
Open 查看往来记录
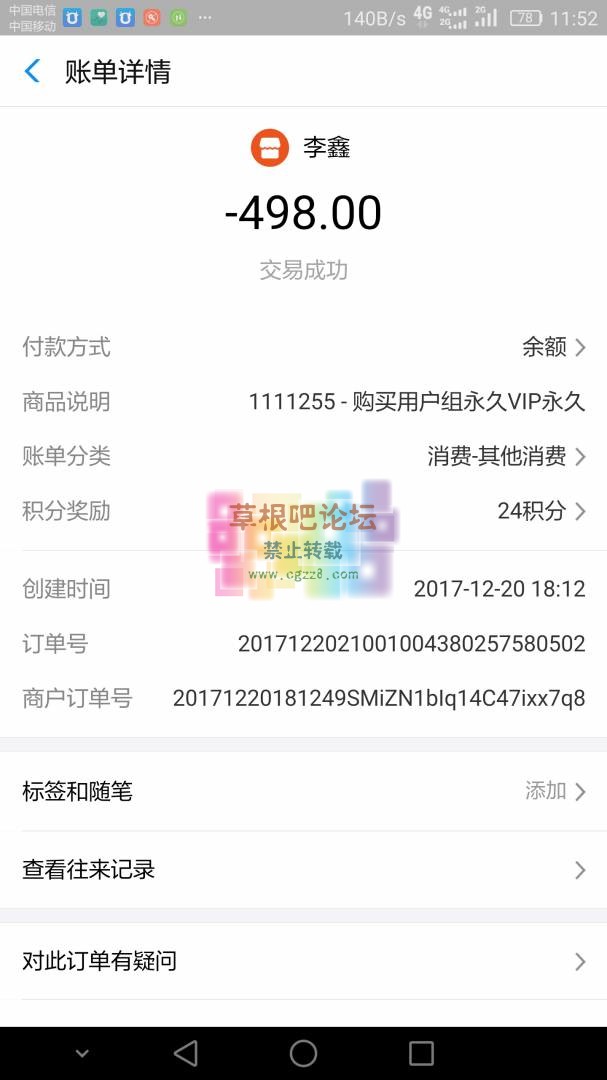click(x=303, y=869)
